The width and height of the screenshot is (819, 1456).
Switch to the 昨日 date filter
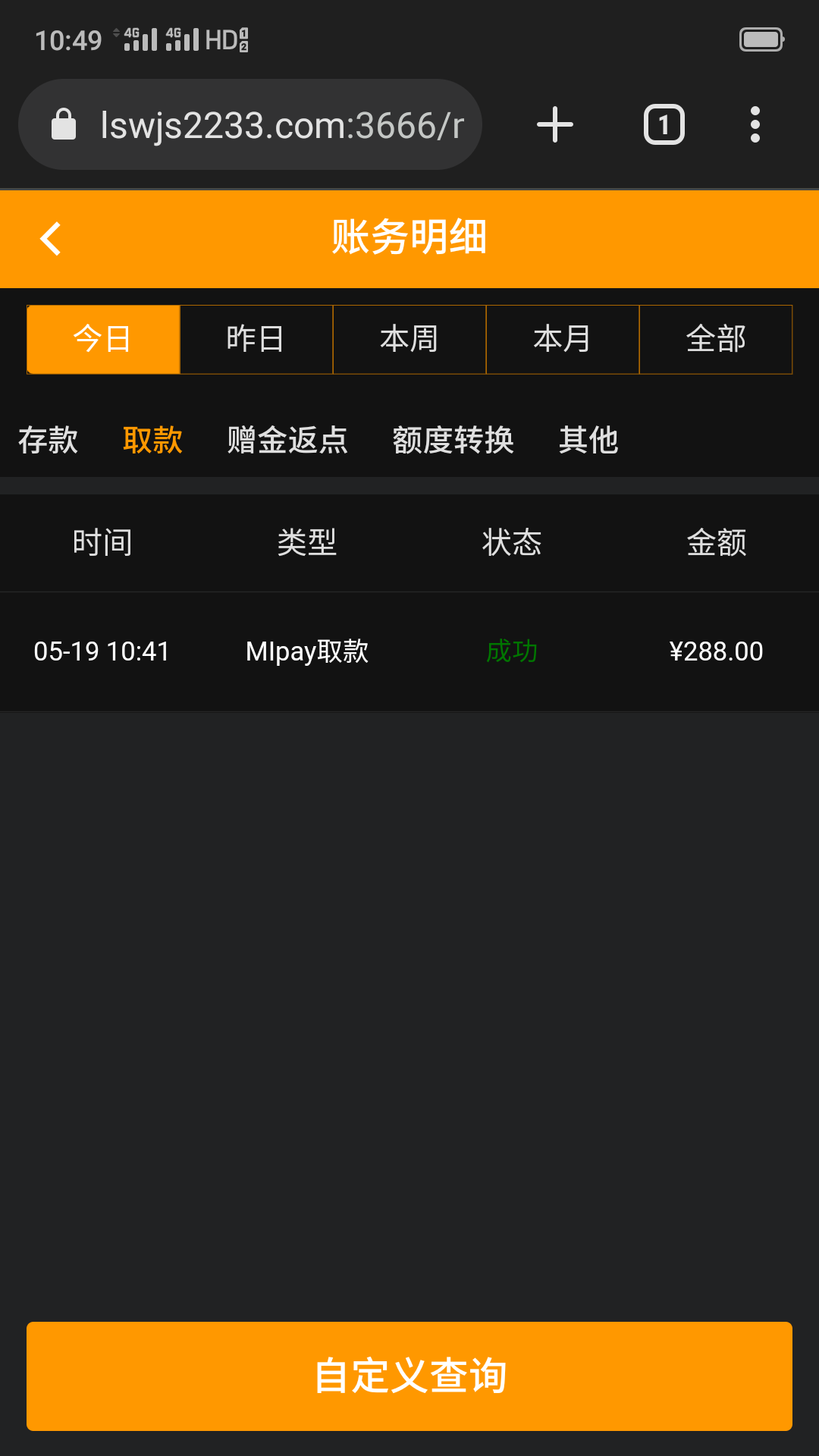click(256, 339)
